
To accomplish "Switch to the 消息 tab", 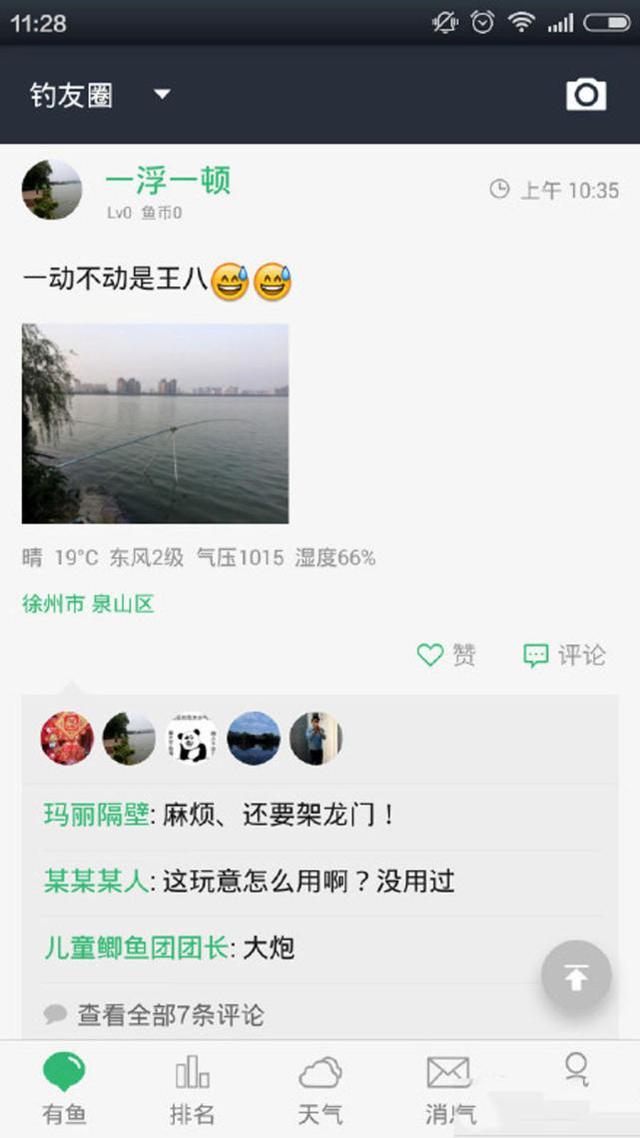I will pos(449,1090).
